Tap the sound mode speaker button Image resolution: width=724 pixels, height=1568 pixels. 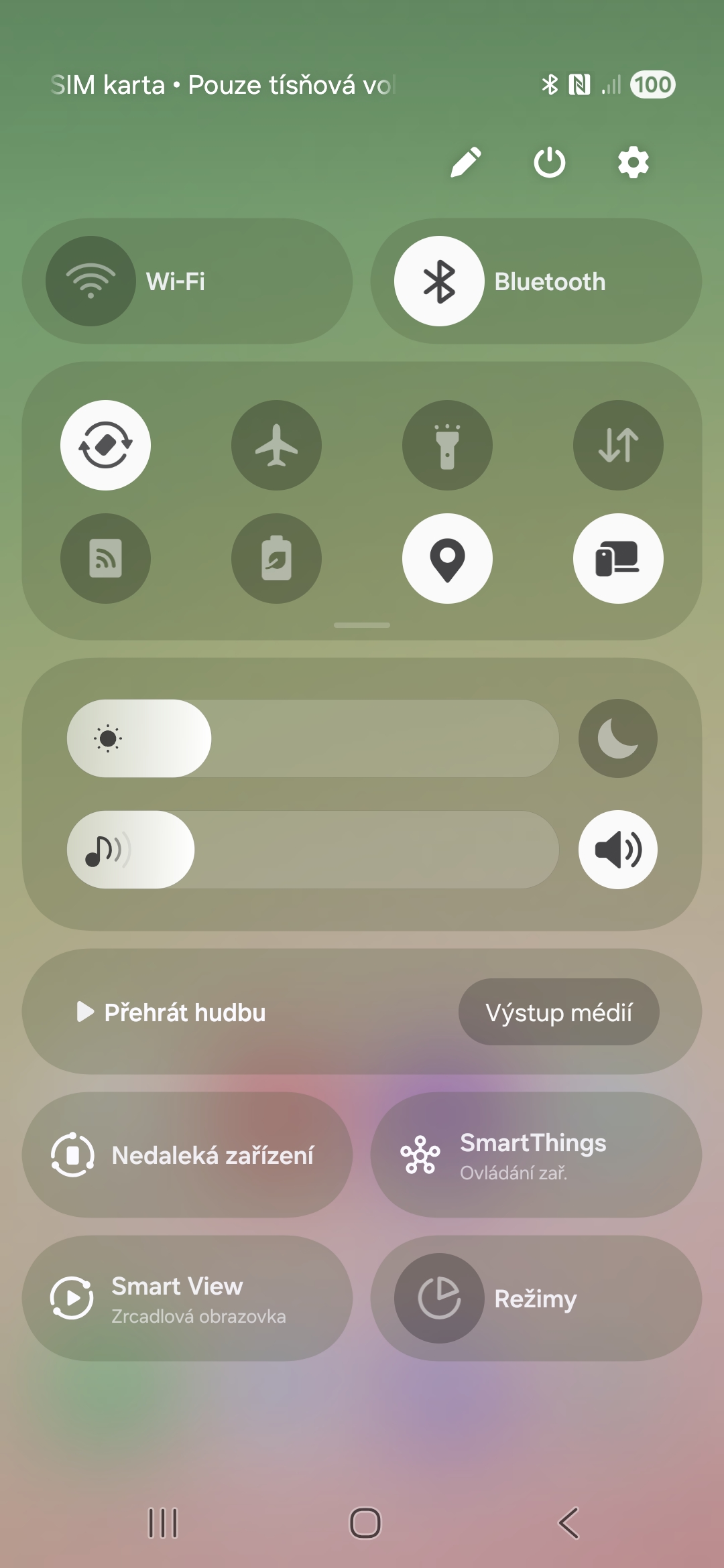[618, 850]
